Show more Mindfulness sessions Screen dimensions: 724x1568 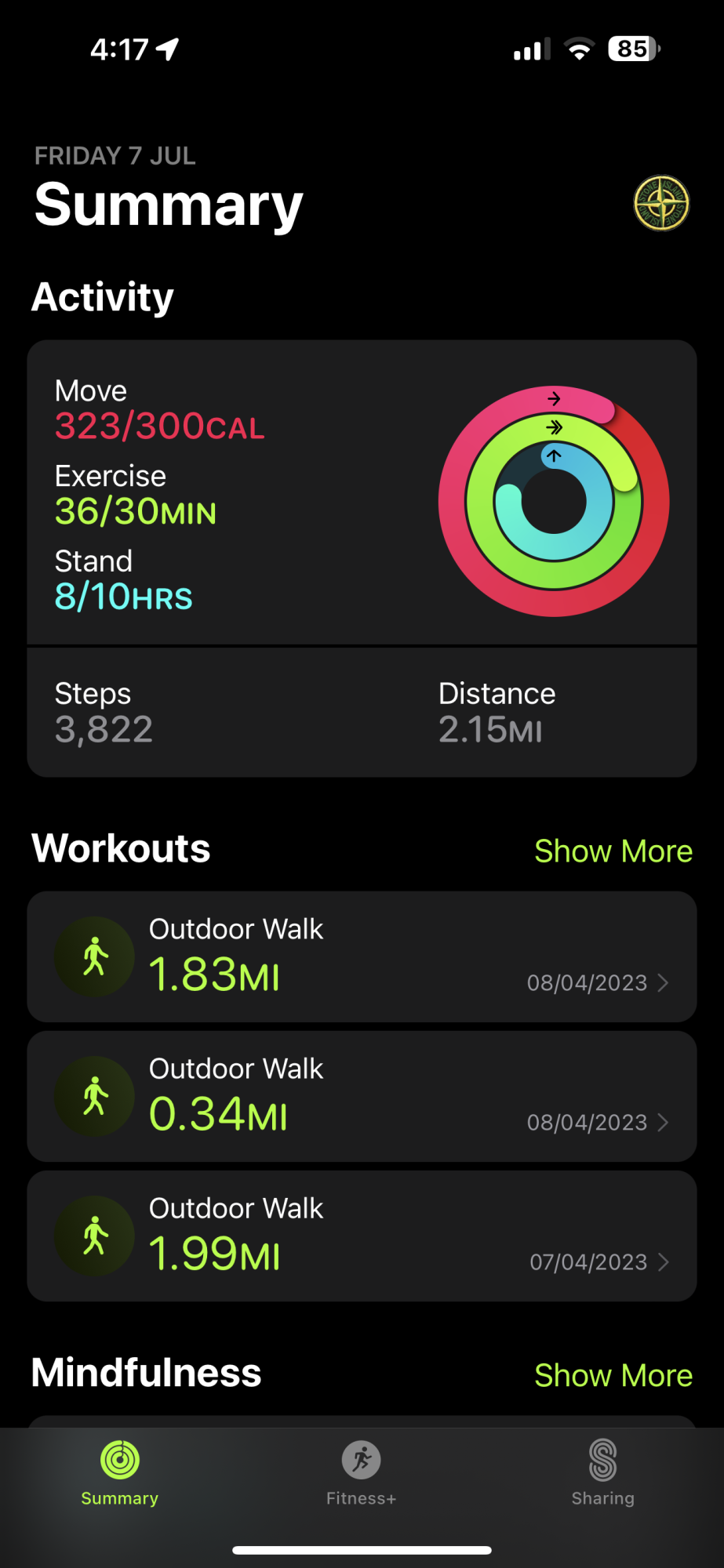613,1375
